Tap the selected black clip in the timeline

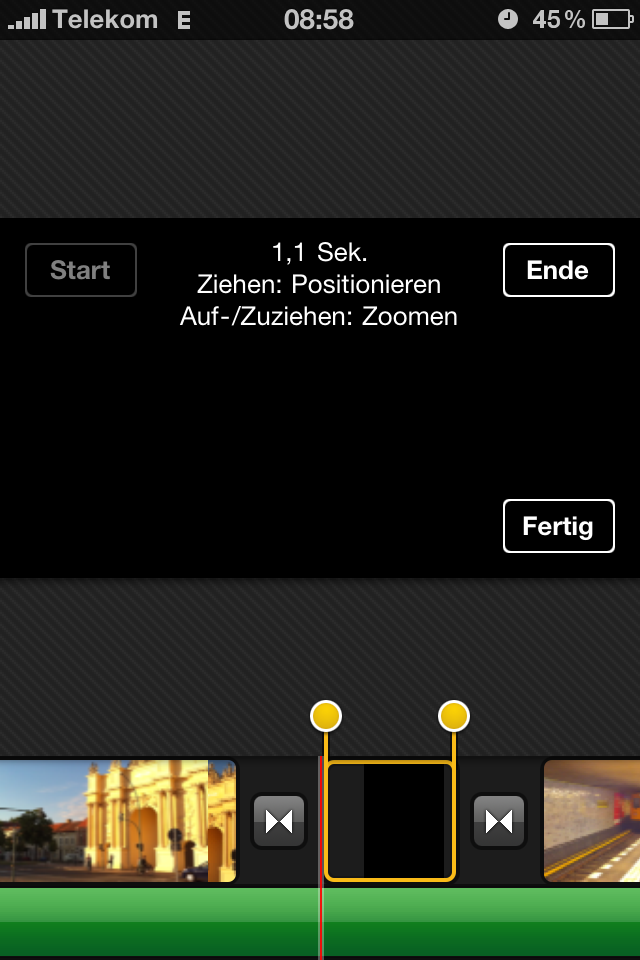(390, 821)
